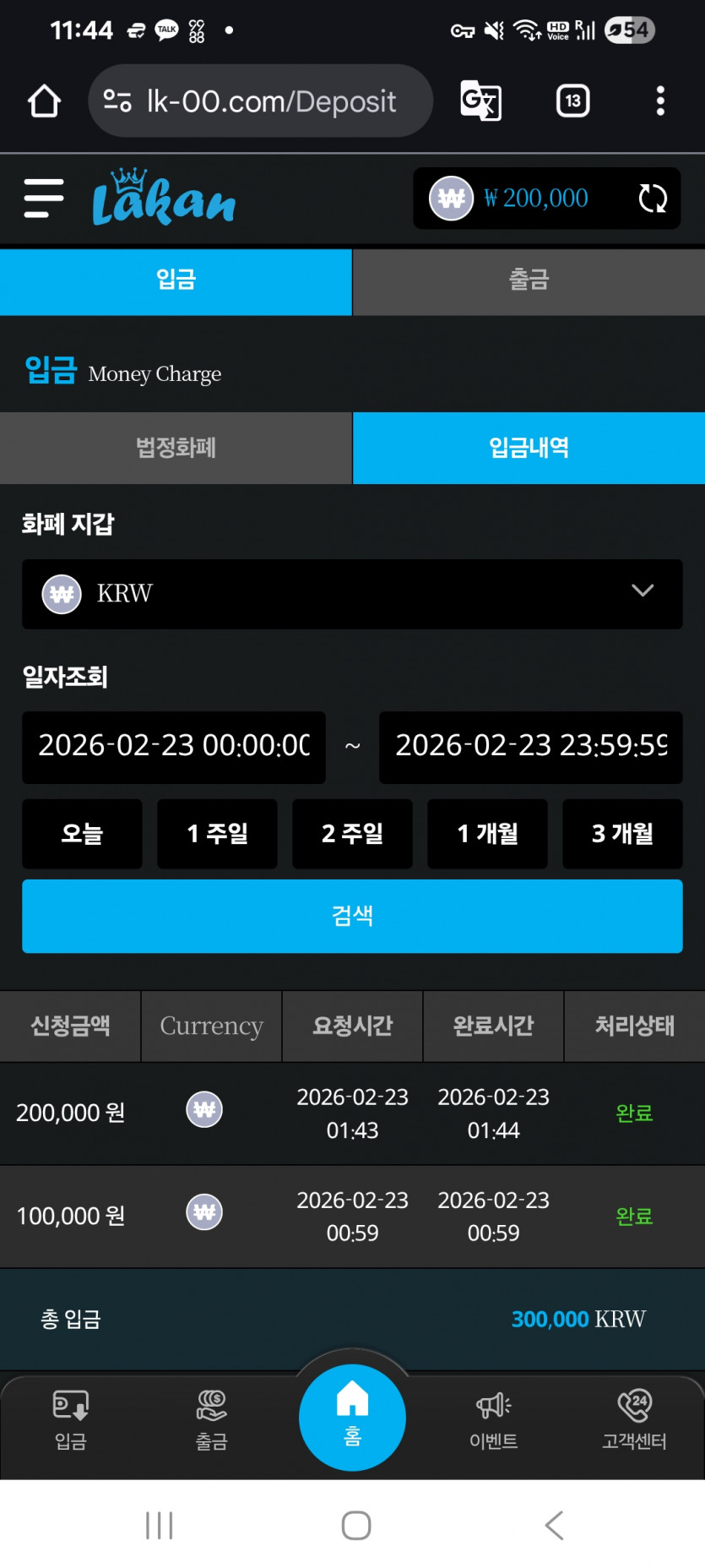Select the 법정화폐 tab
The width and height of the screenshot is (705, 1568).
coord(176,448)
